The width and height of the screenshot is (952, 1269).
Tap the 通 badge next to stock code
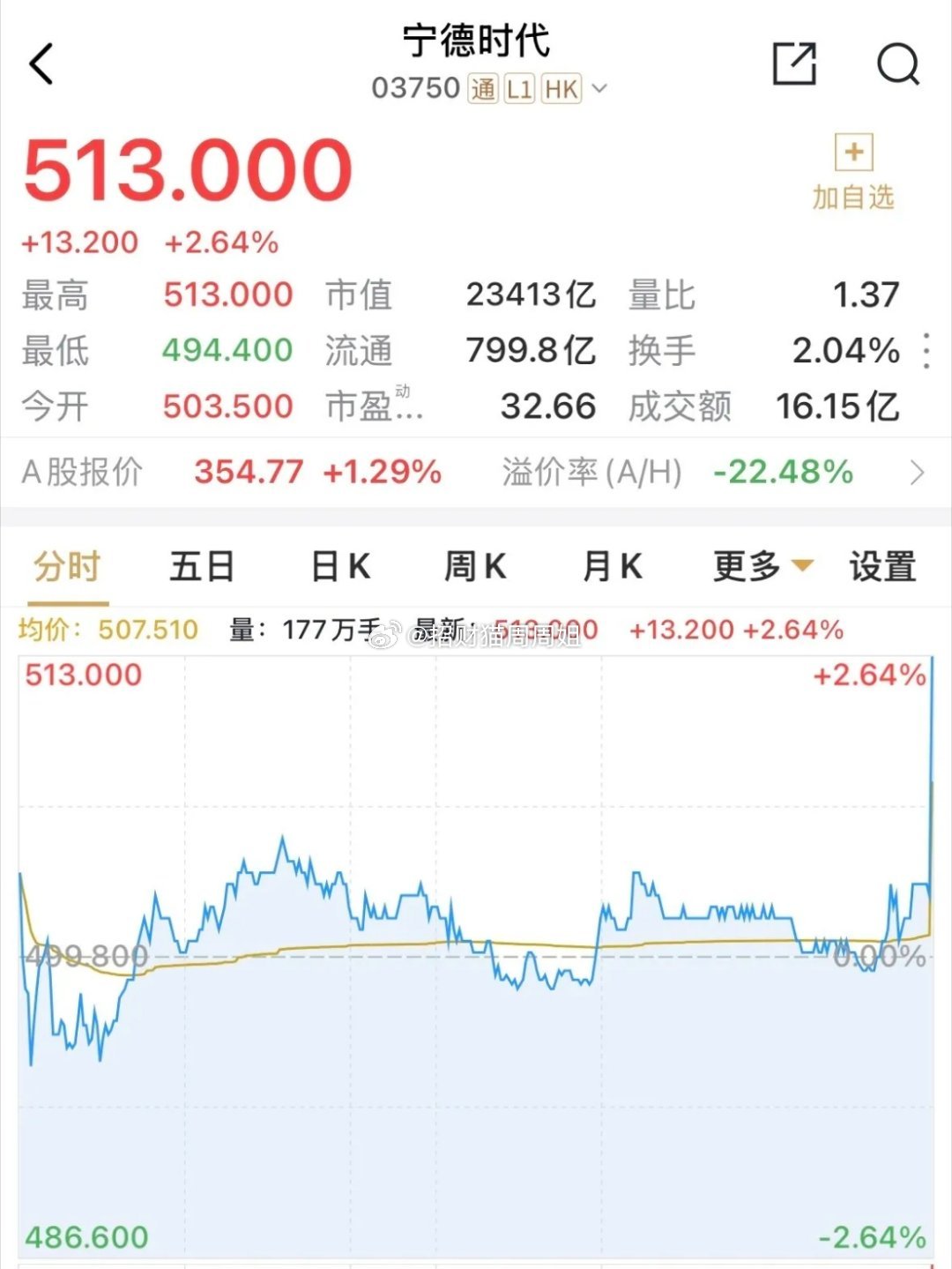(481, 88)
